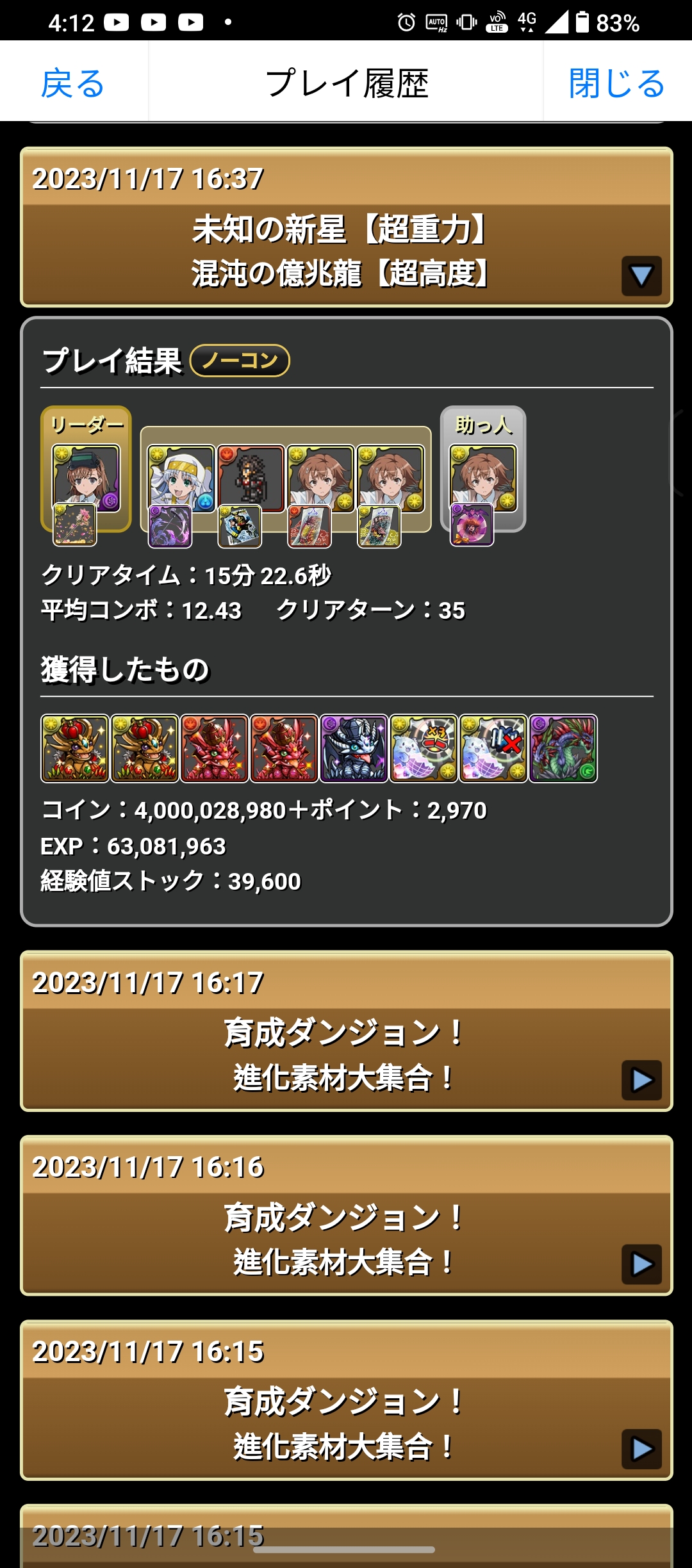692x1568 pixels.
Task: Expand the 16:17 育成ダンジョン entry
Action: click(x=641, y=1080)
